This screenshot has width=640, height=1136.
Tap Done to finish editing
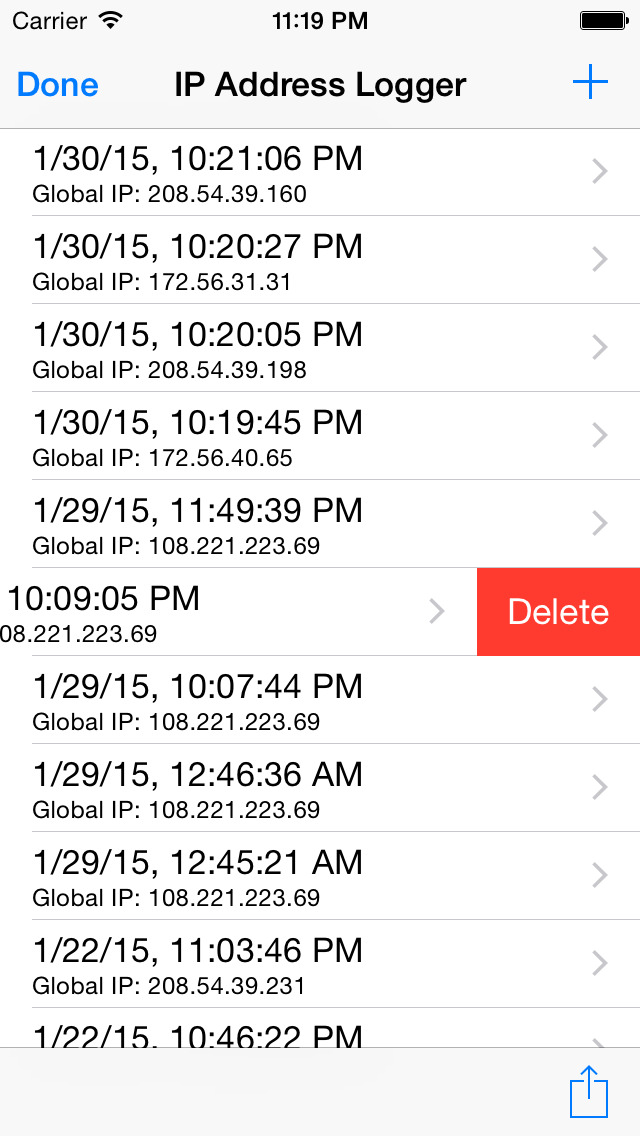[58, 85]
